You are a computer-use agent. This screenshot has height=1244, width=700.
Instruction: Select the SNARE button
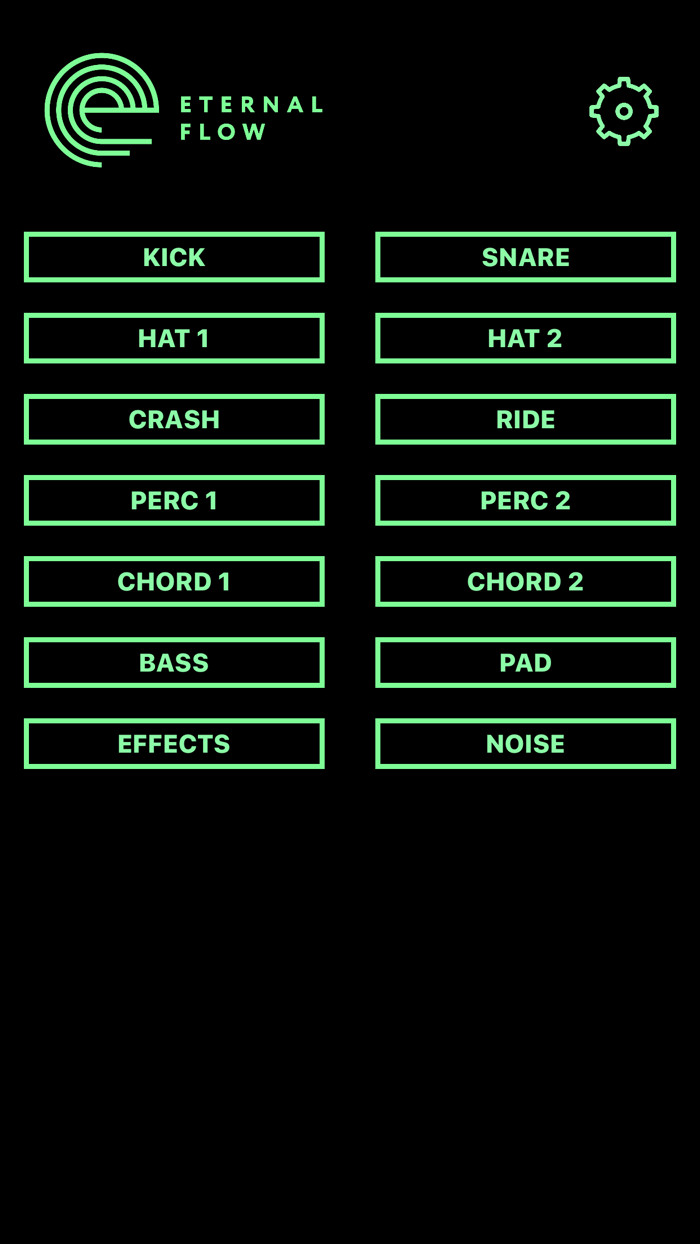[x=526, y=257]
